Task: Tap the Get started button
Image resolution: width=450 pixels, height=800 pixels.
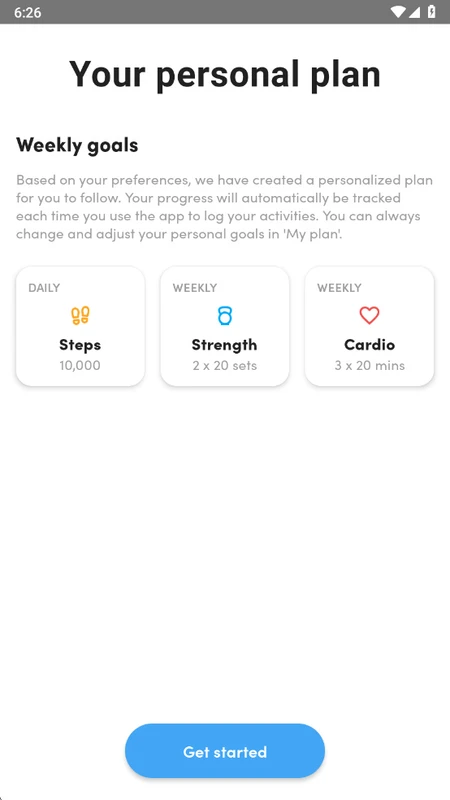Action: [224, 751]
